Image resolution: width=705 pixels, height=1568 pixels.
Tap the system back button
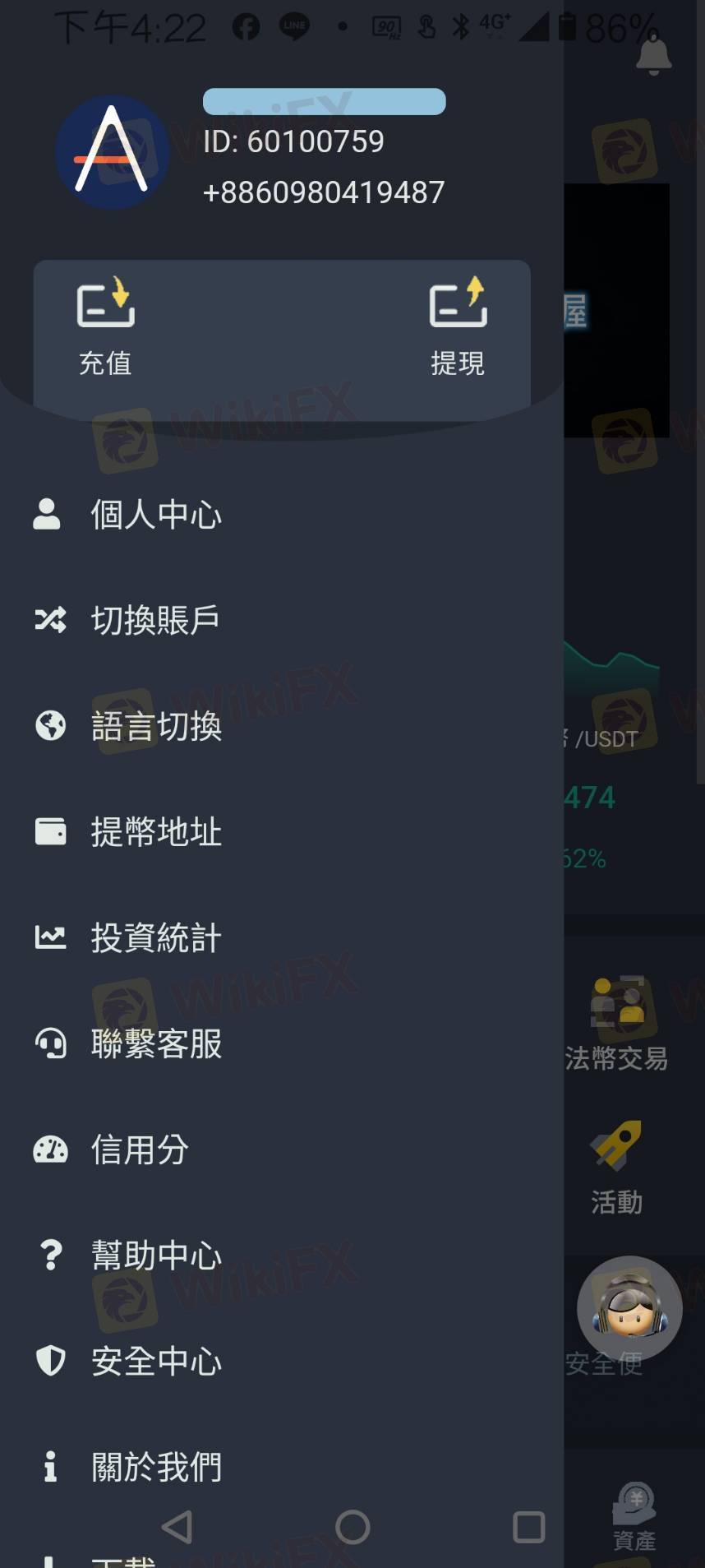pyautogui.click(x=177, y=1528)
